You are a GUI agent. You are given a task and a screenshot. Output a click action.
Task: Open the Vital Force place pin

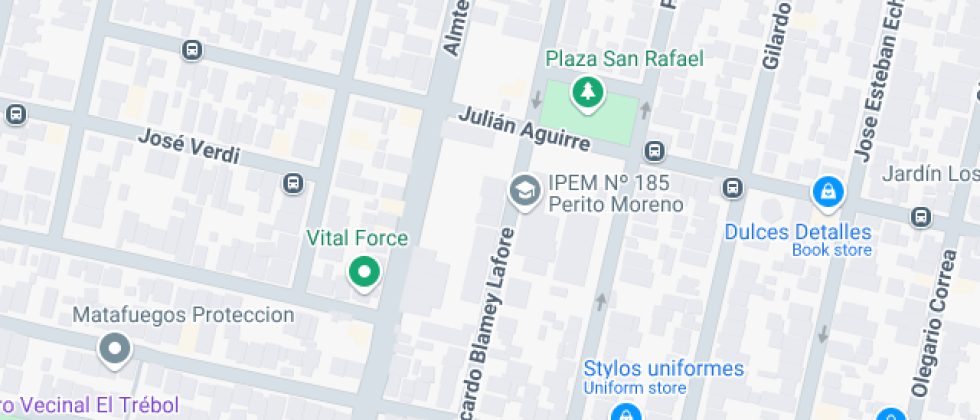pos(363,272)
